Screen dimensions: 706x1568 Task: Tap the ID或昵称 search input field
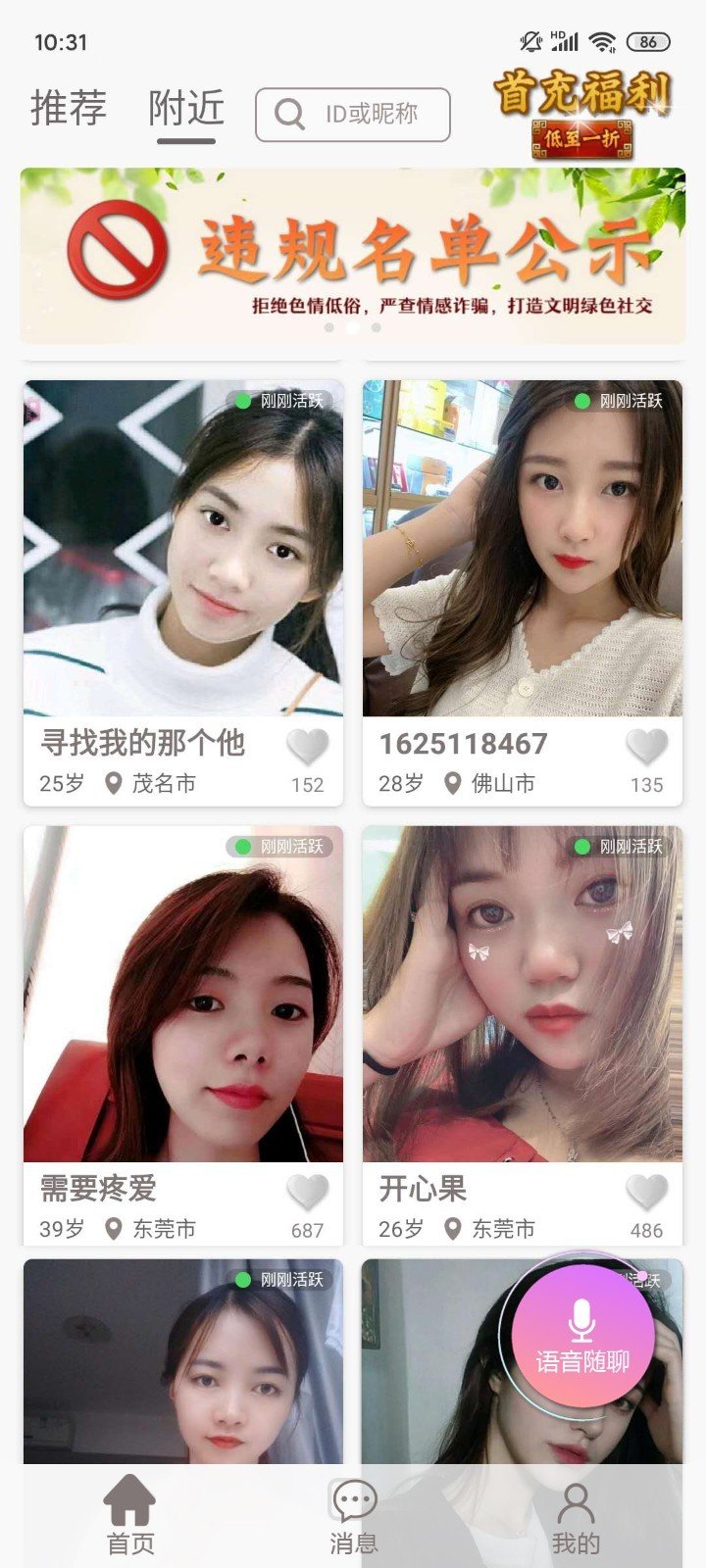click(x=373, y=114)
